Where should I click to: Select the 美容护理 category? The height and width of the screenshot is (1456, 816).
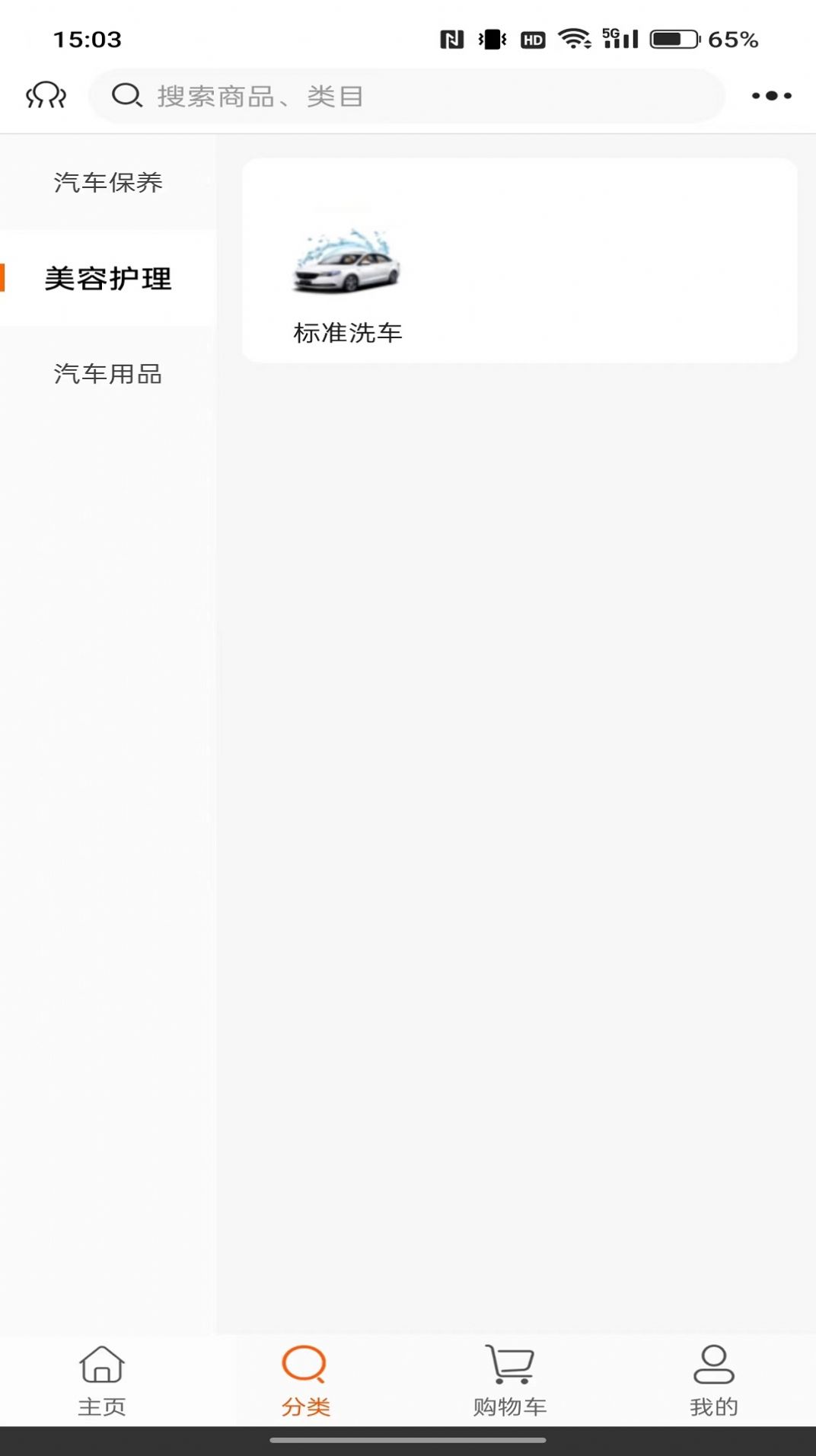tap(108, 279)
